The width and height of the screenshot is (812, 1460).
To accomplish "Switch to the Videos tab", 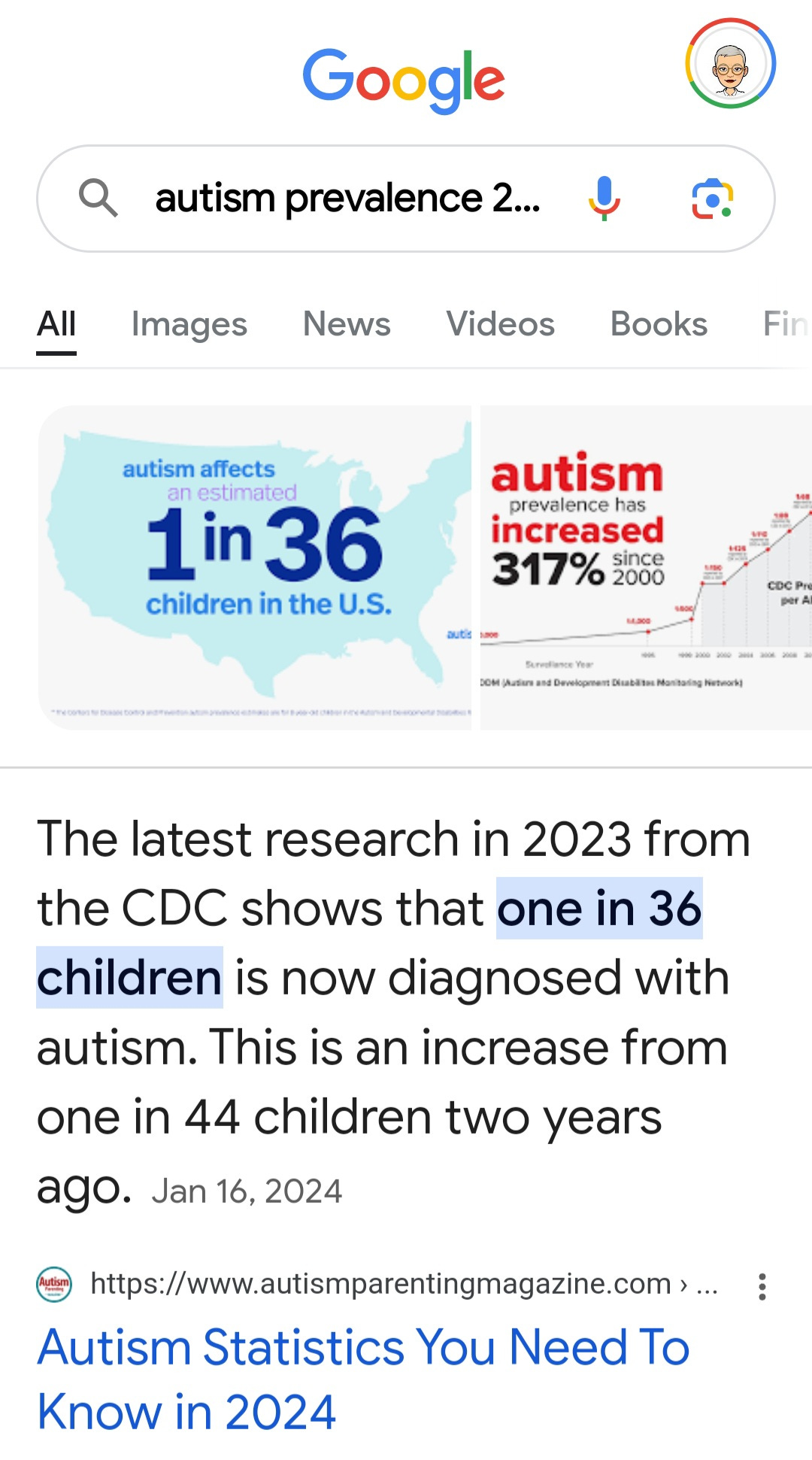I will point(500,324).
